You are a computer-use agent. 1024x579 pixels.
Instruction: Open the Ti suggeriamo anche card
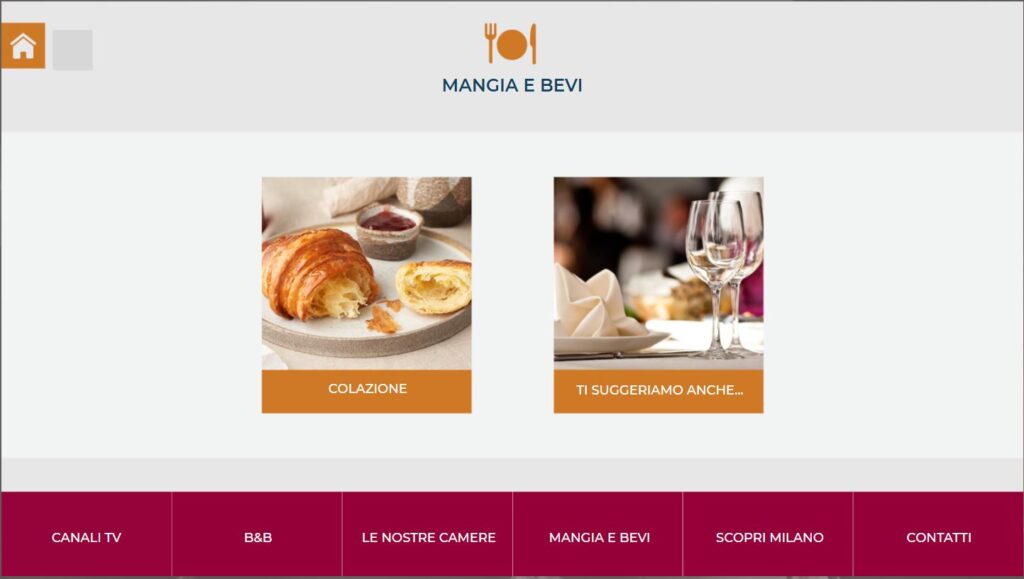[x=658, y=295]
